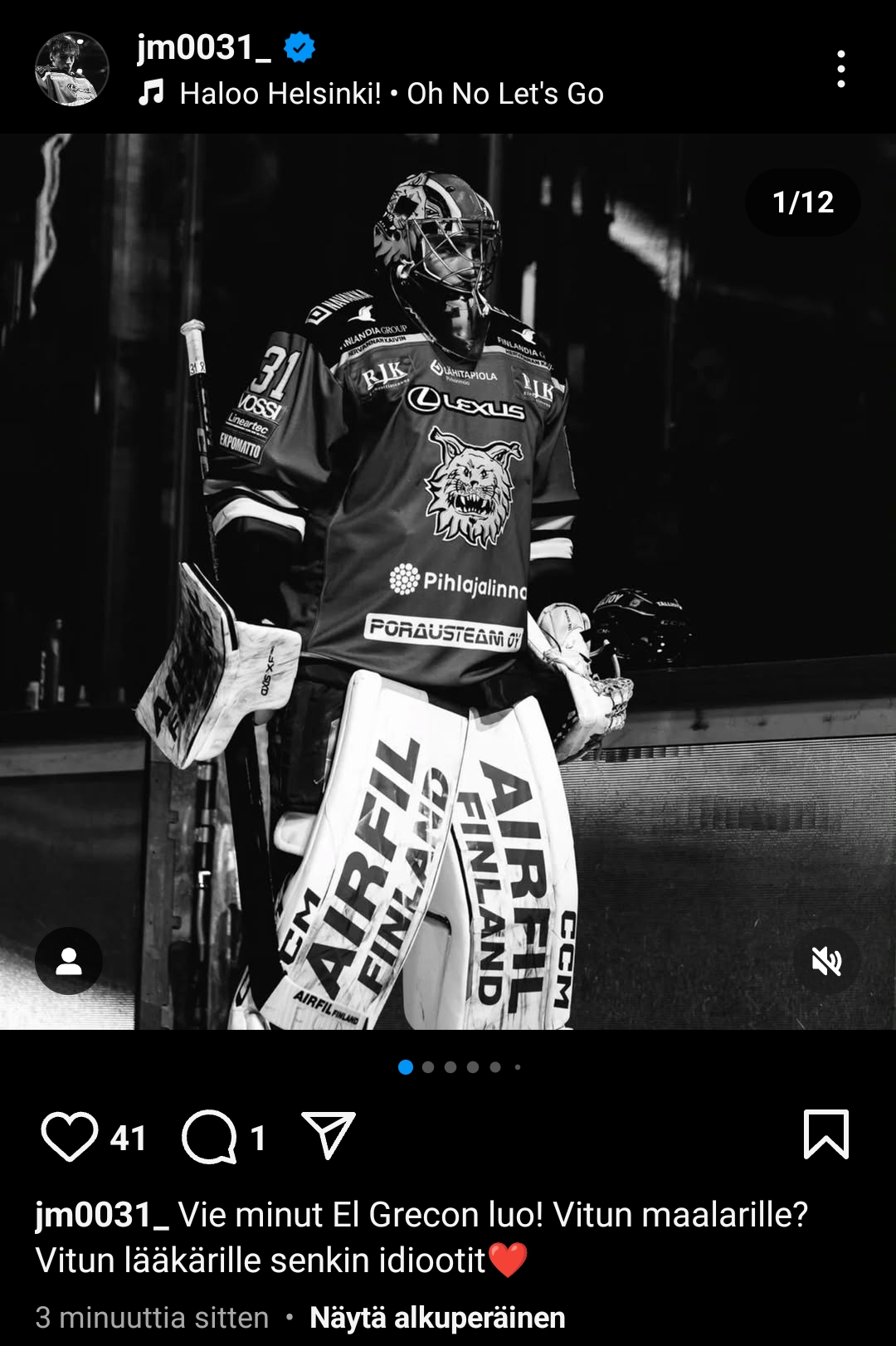Open the jm0031_ username in post header
896x1346 pixels.
[x=203, y=47]
